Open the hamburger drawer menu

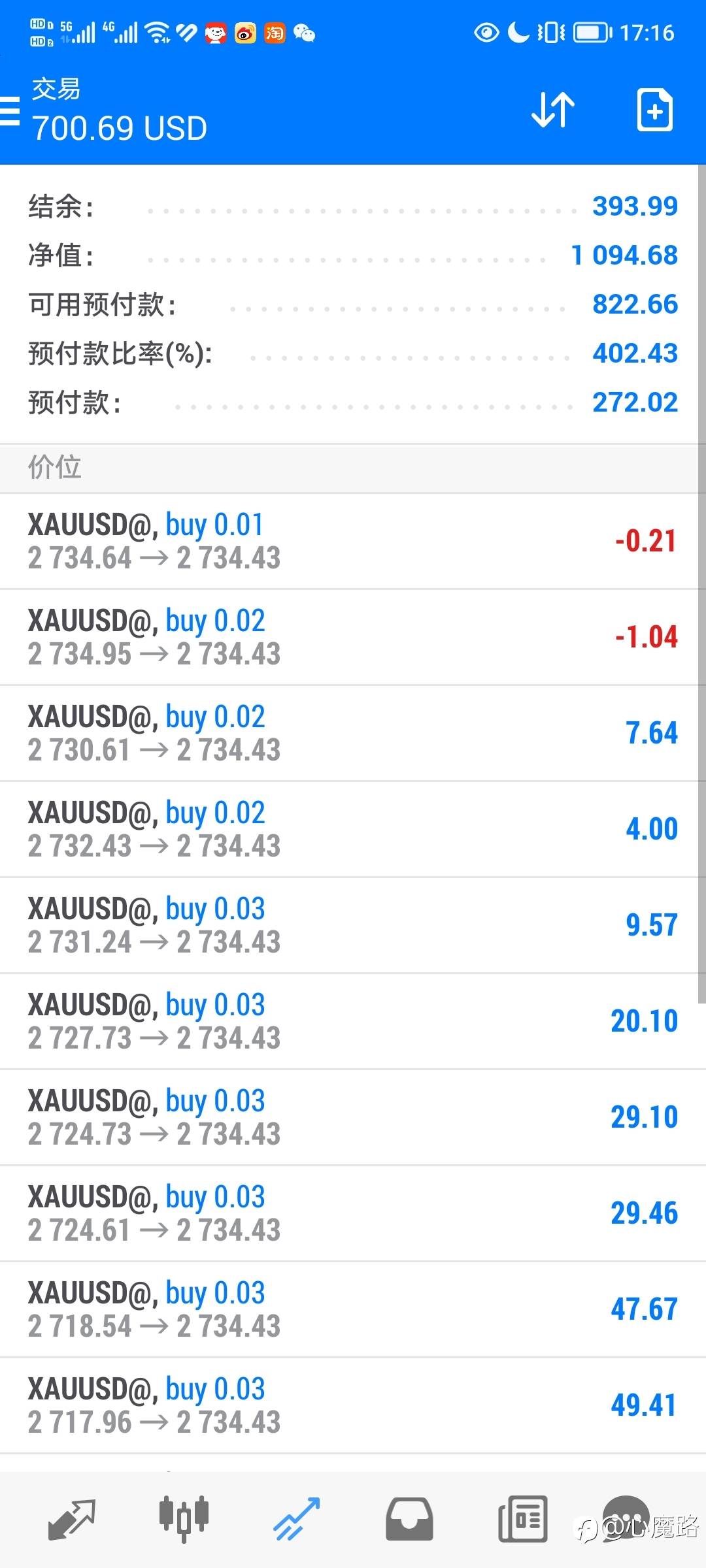click(x=9, y=110)
